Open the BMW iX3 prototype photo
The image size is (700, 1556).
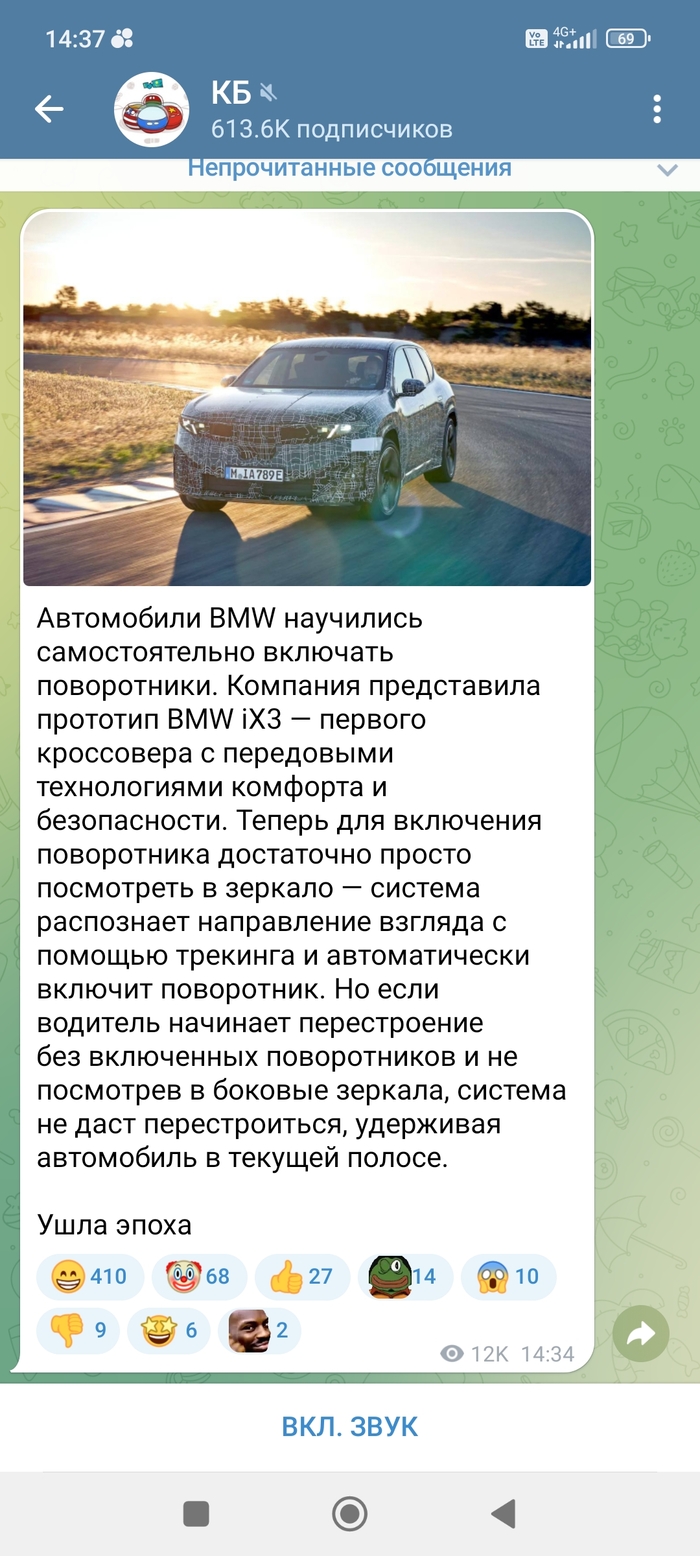pos(307,398)
